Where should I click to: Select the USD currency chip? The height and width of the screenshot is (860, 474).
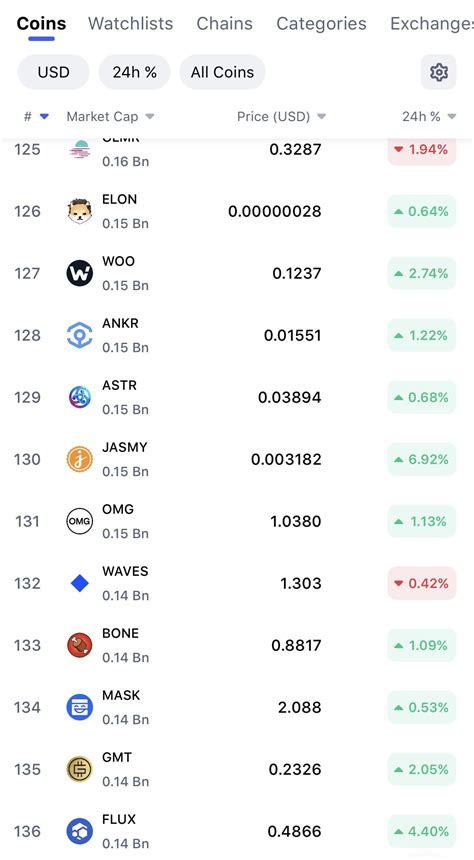(x=53, y=72)
